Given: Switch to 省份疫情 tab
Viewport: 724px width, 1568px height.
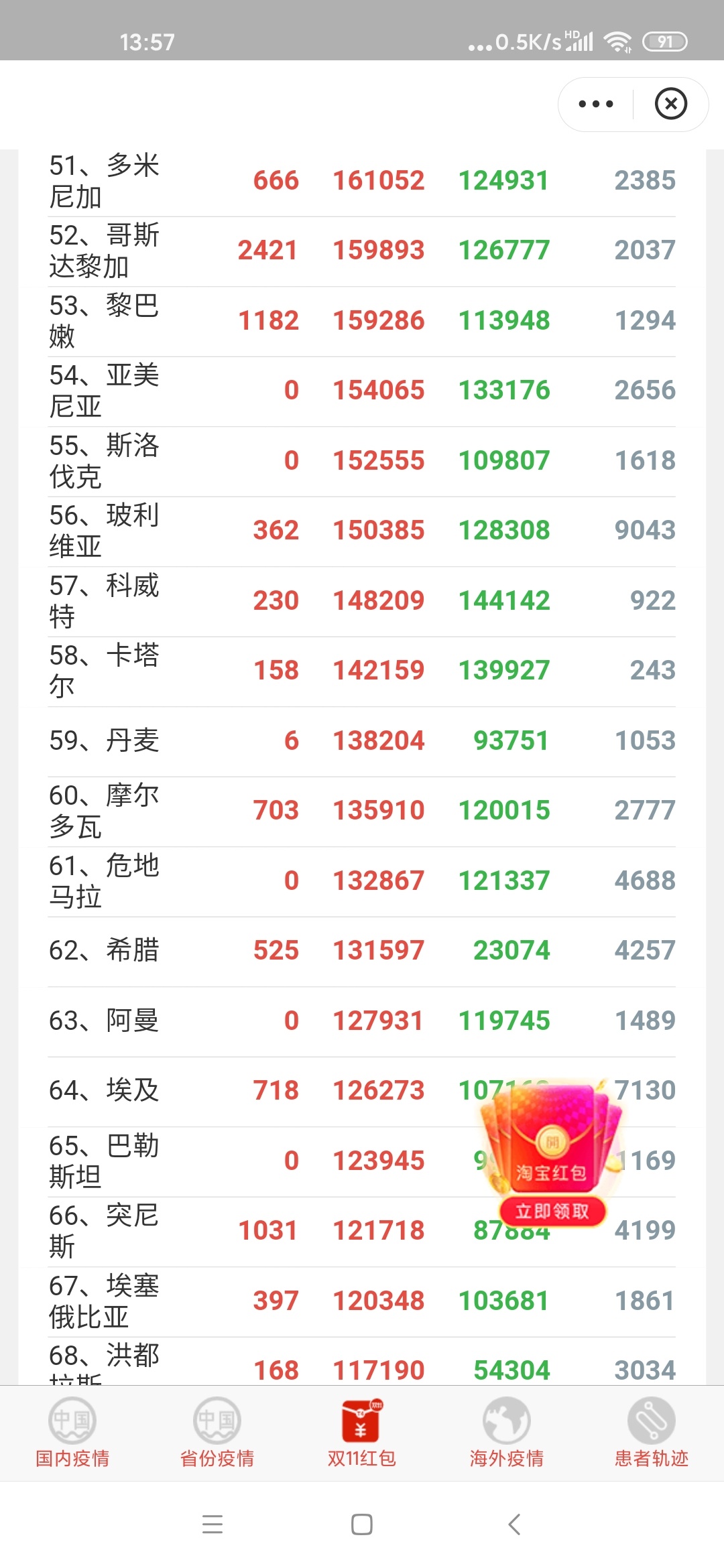Looking at the screenshot, I should 217,1433.
